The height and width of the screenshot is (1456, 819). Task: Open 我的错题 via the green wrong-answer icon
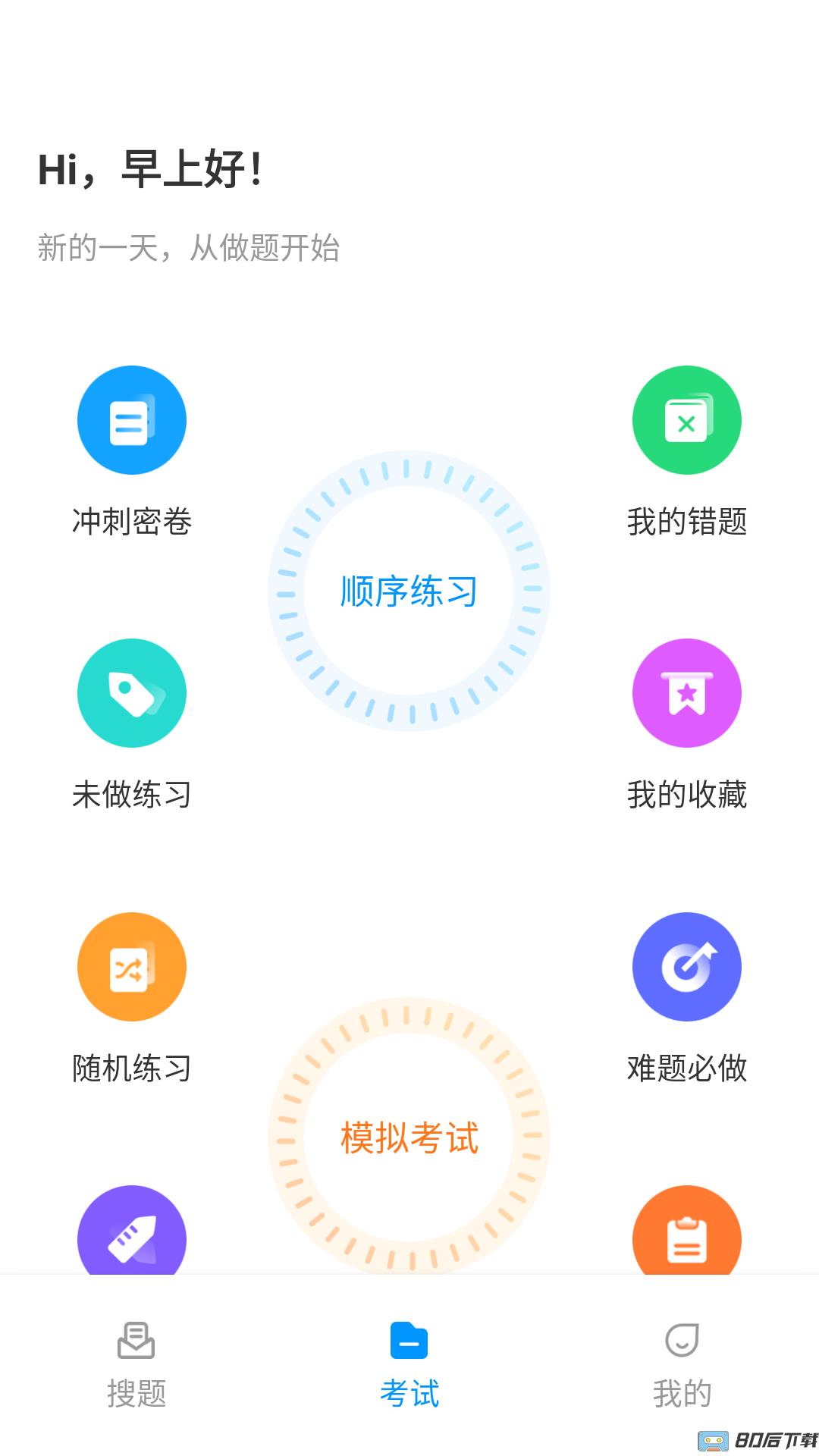(x=687, y=420)
